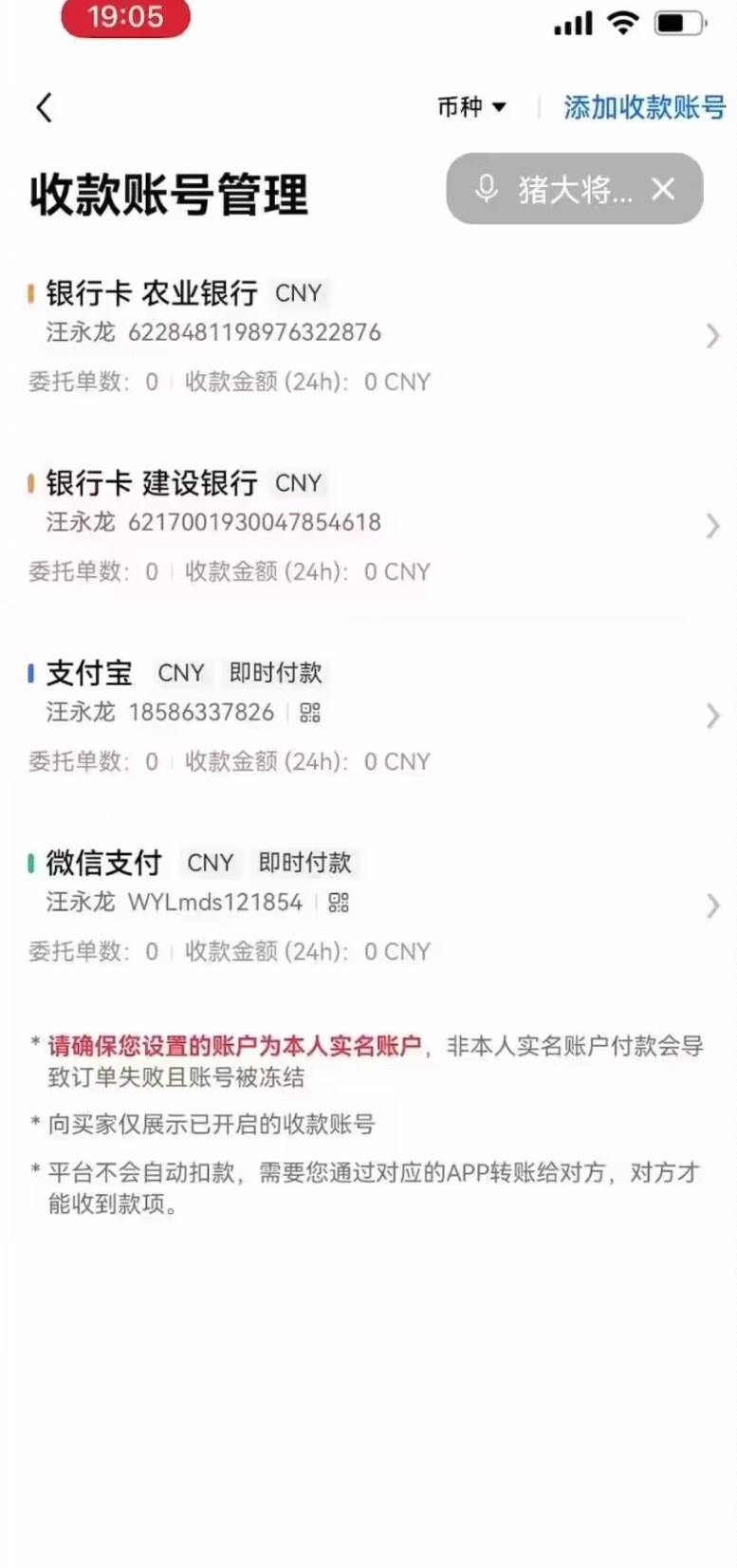Open the 微信支付 payment account
This screenshot has height=1568, width=737.
point(368,904)
